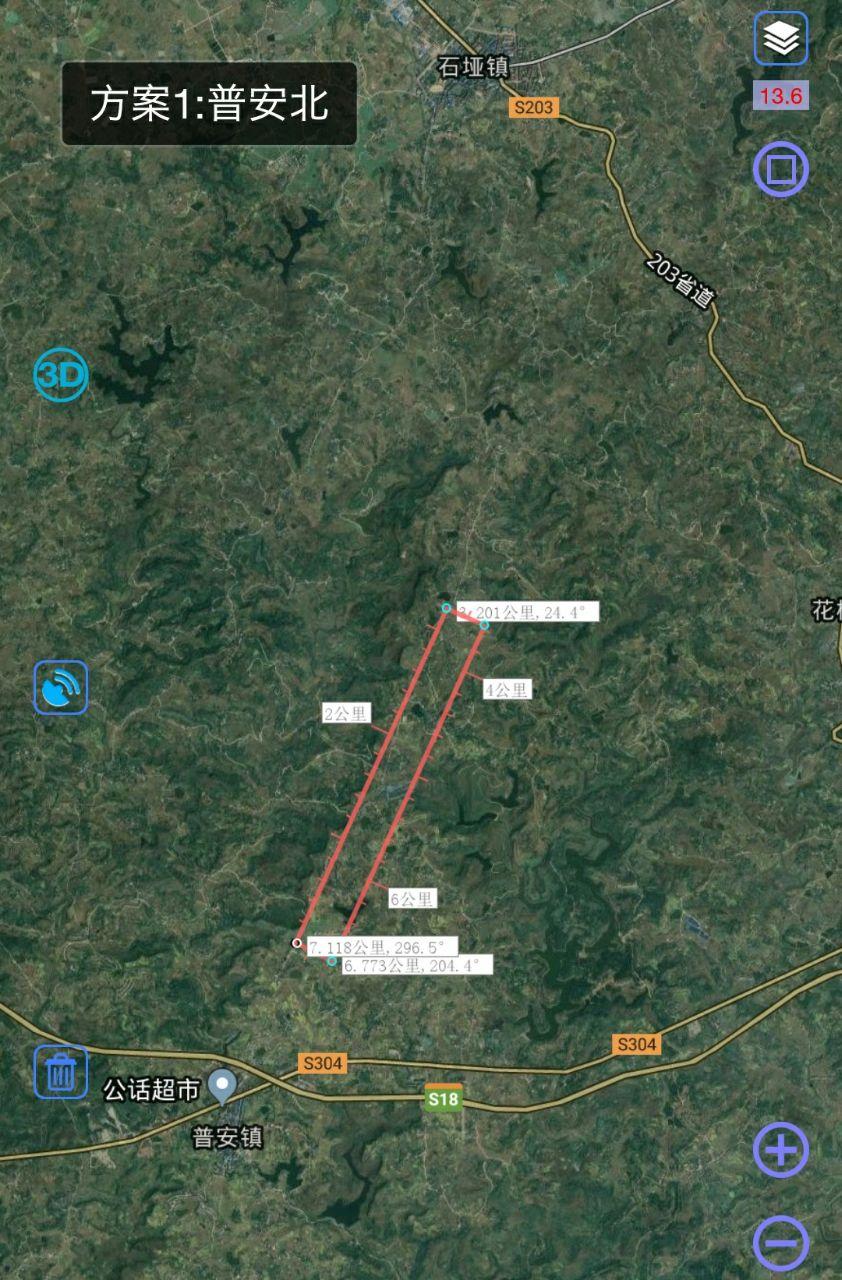Viewport: 842px width, 1280px height.
Task: Delete the measurement with the trash icon
Action: [x=61, y=1072]
